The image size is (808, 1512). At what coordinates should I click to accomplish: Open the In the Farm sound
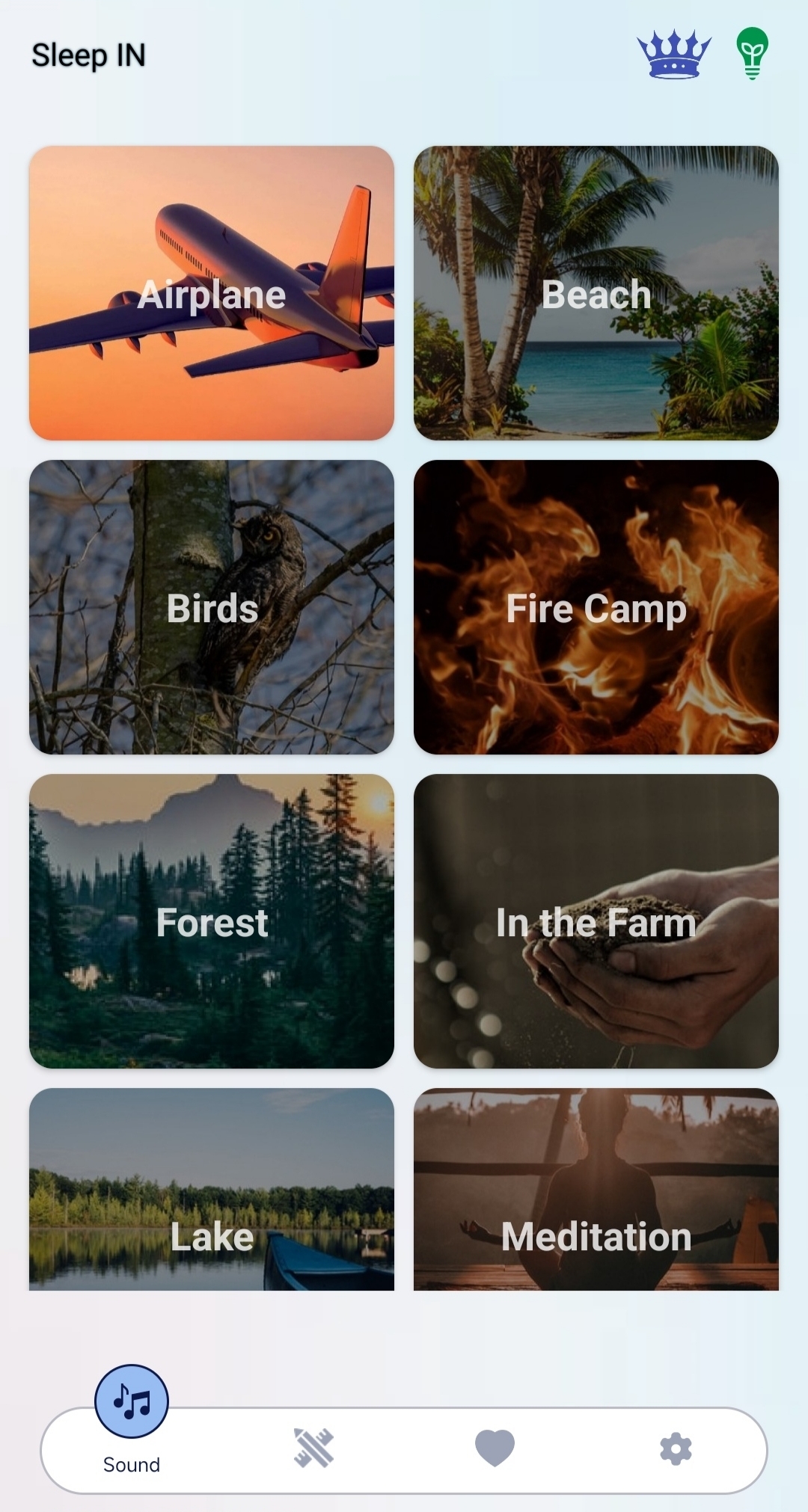click(x=596, y=921)
